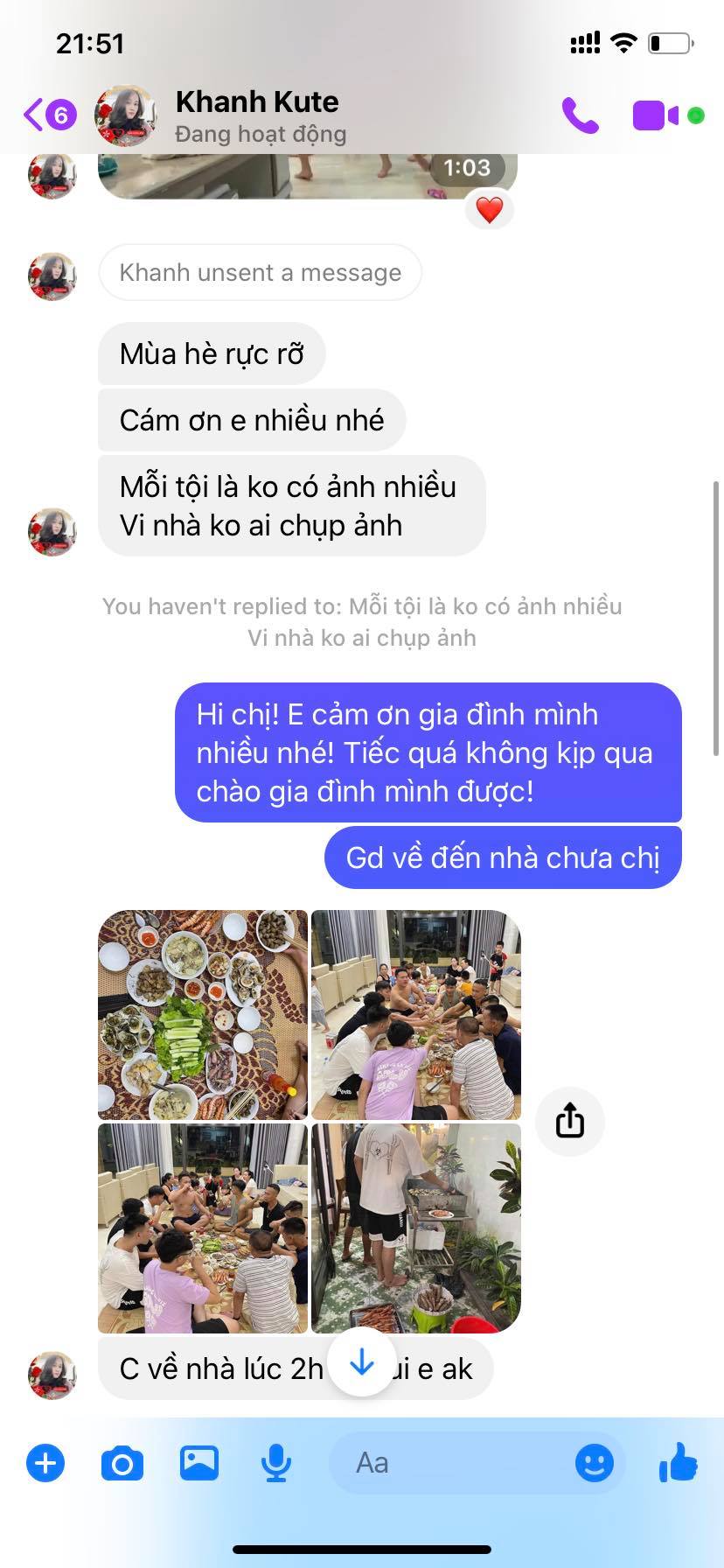Viewport: 724px width, 1568px height.
Task: Open the photo of seafood dishes
Action: coord(203,1015)
